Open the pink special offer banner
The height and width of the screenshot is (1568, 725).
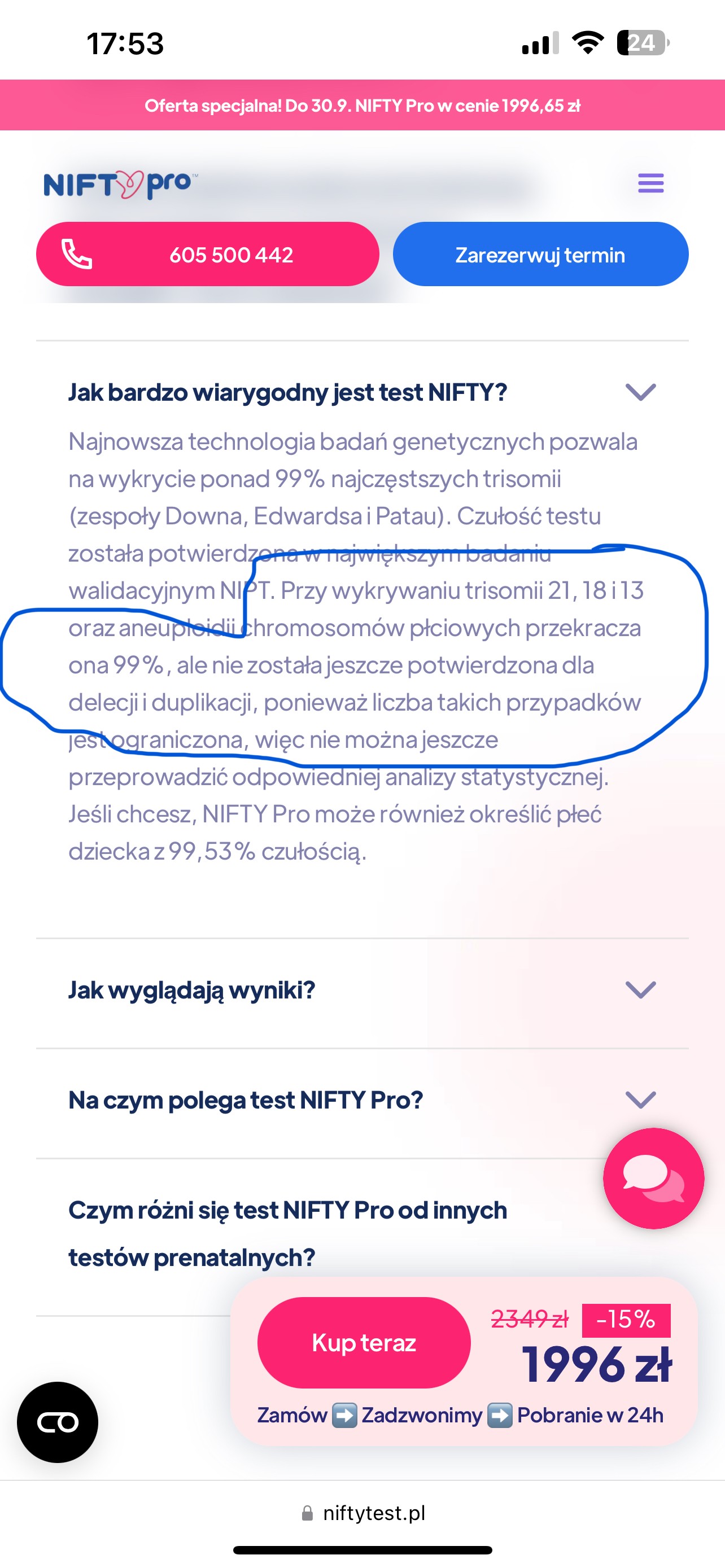[x=362, y=106]
